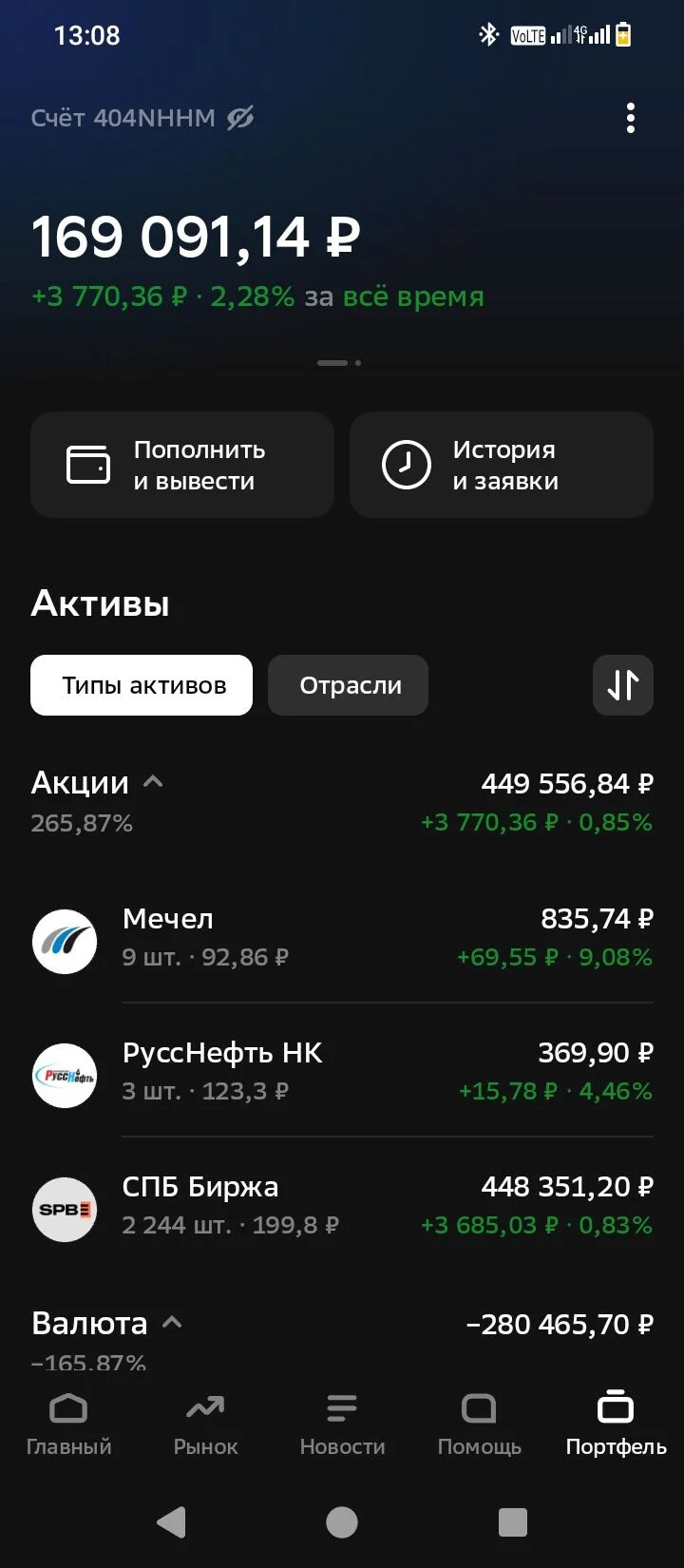
Task: Open the Мечел stock position
Action: pyautogui.click(x=342, y=937)
